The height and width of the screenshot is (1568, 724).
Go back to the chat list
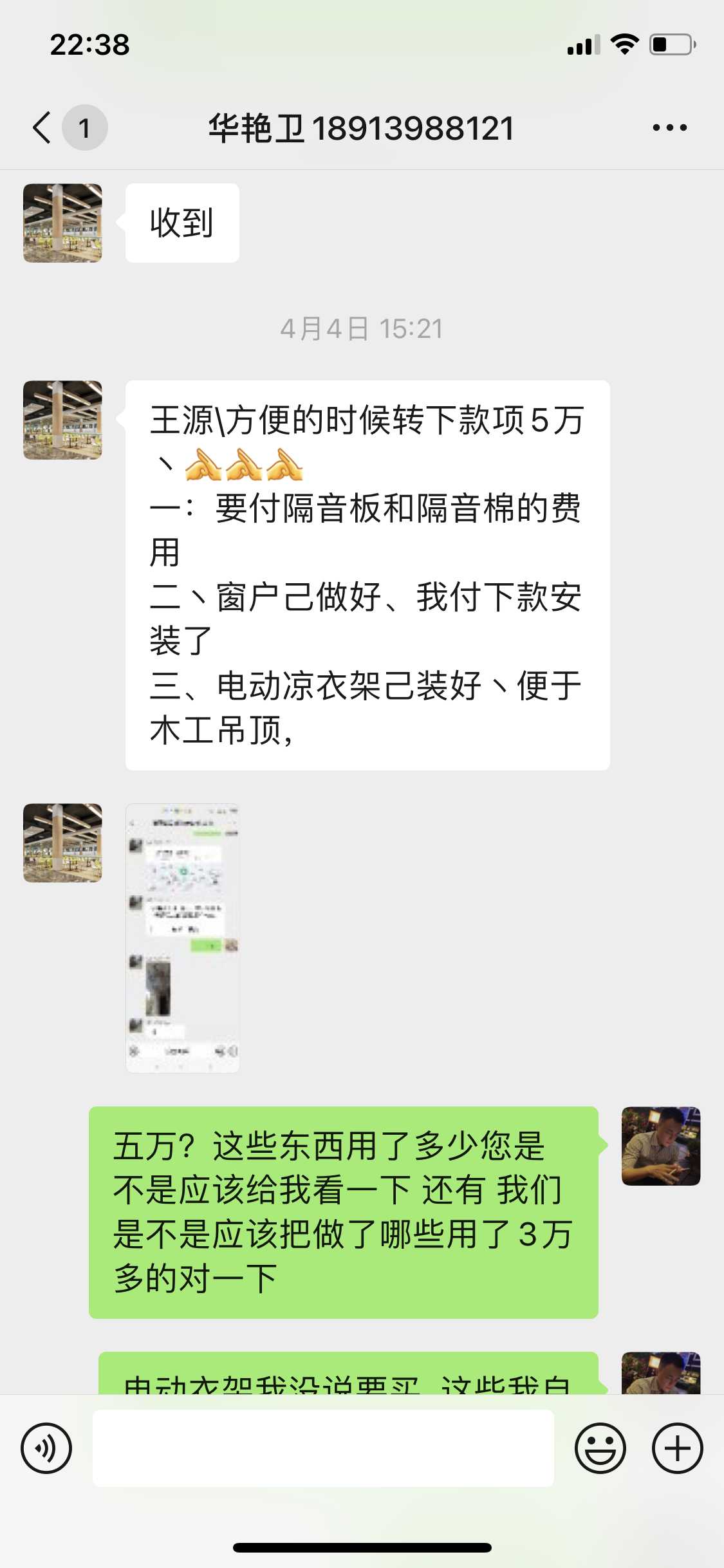pyautogui.click(x=42, y=127)
